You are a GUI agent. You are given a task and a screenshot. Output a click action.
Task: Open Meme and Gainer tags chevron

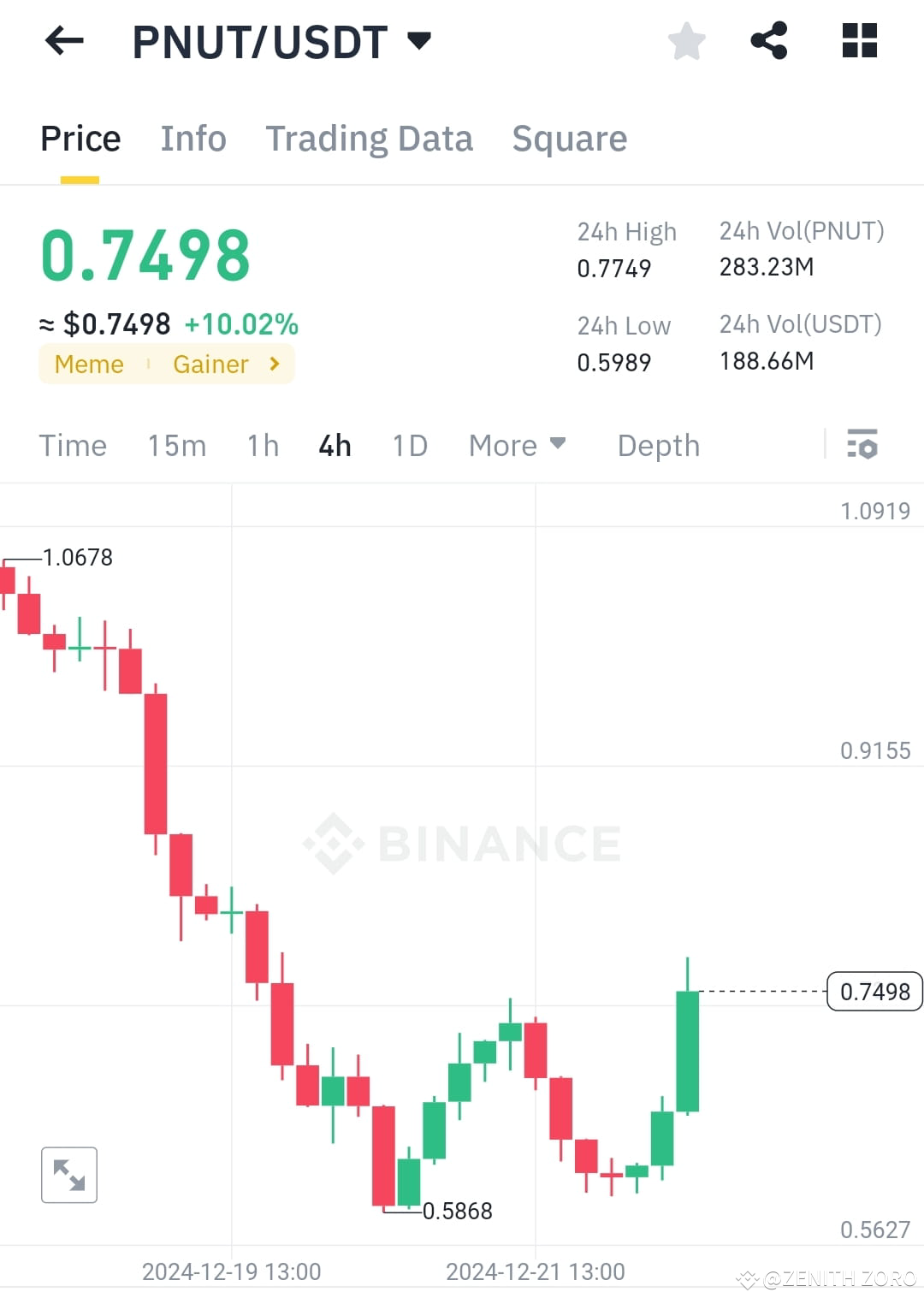pos(274,364)
